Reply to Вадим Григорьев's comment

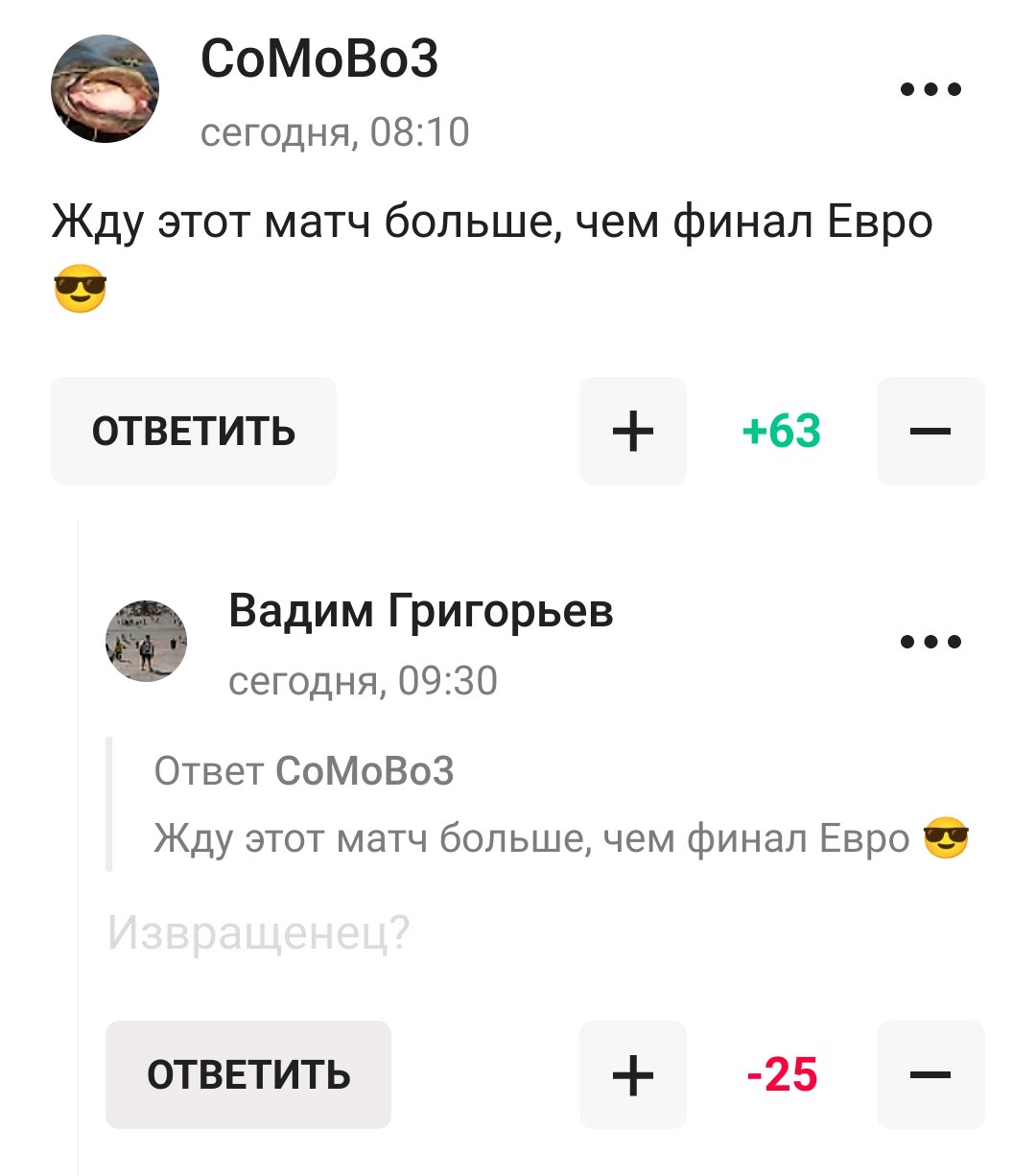coord(248,1074)
